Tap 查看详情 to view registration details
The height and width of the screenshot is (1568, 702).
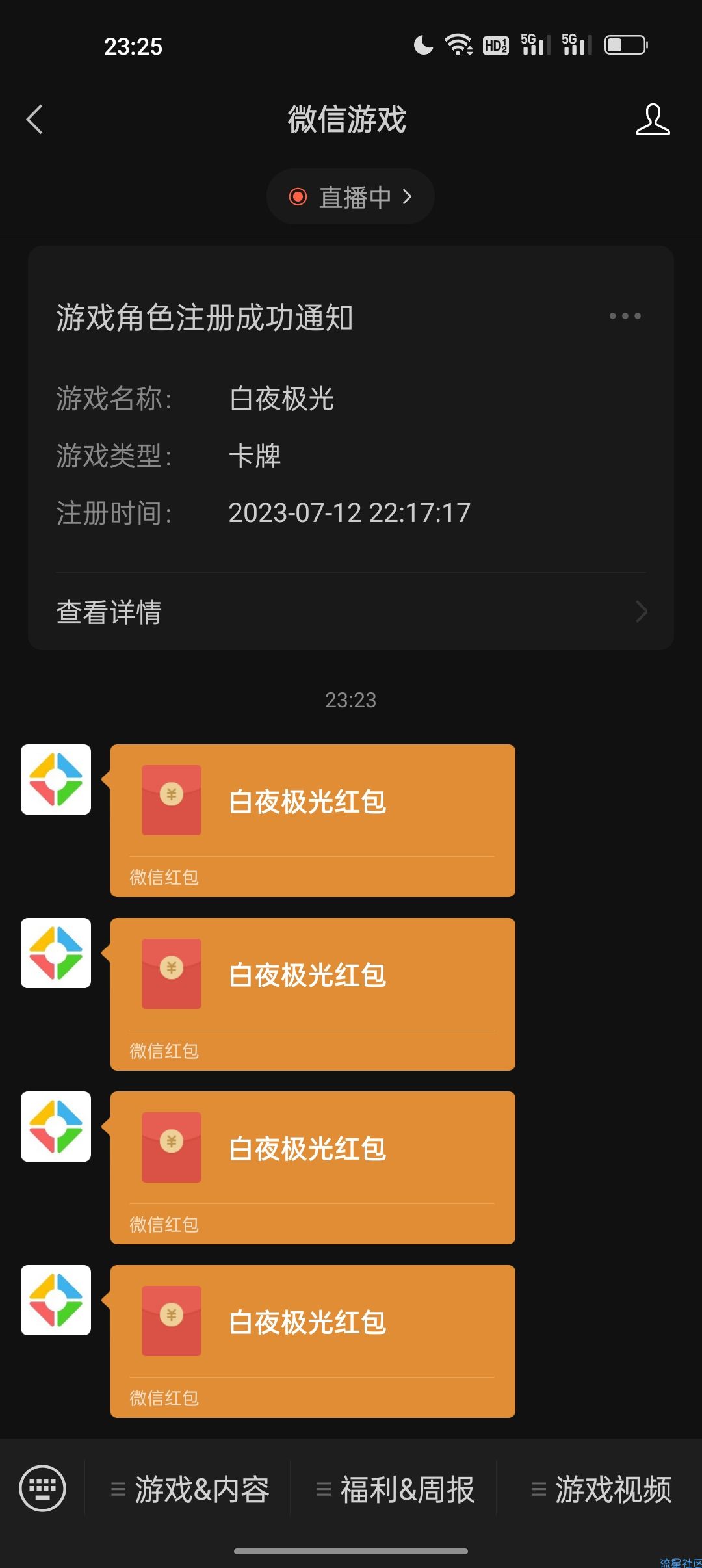[351, 612]
